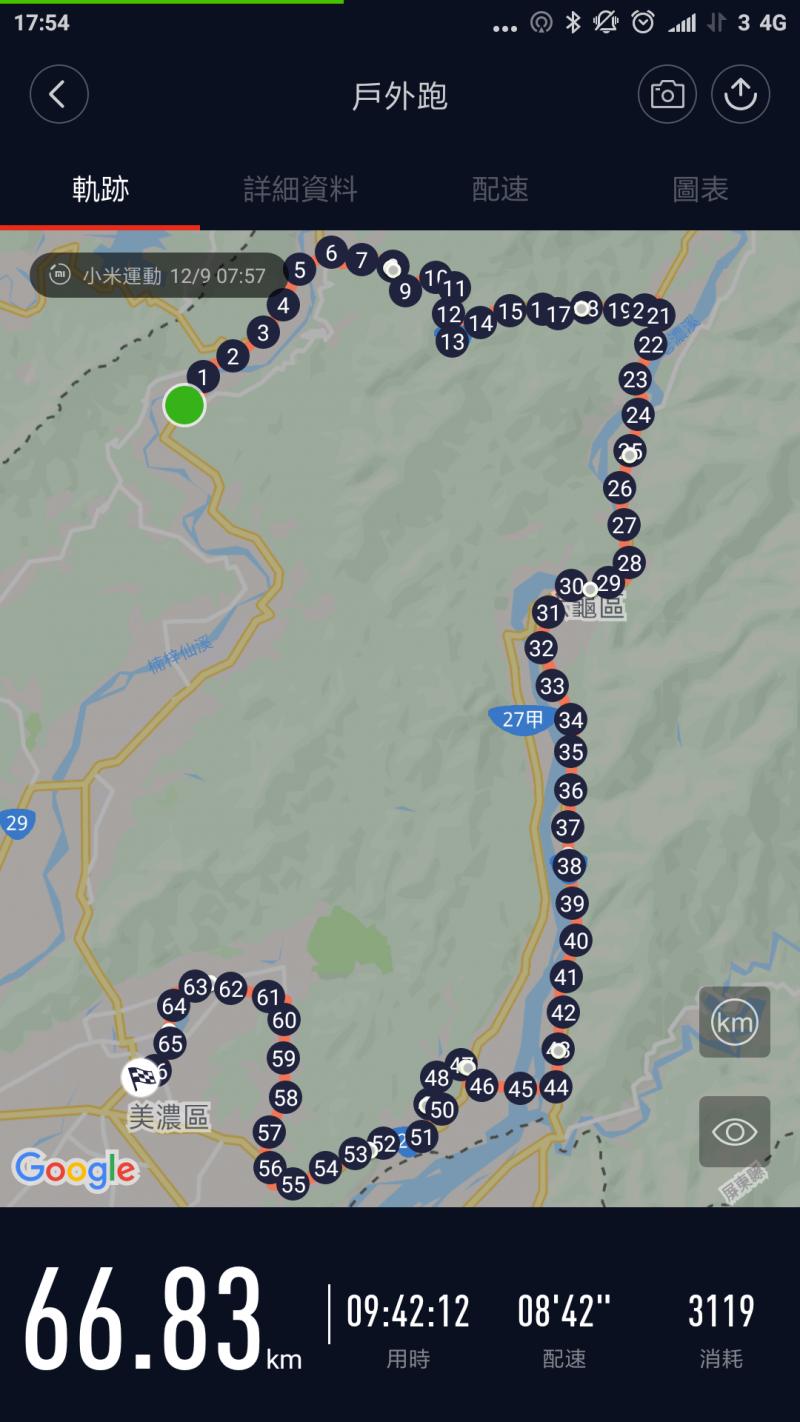Go back using the back arrow
Image resolution: width=800 pixels, height=1422 pixels.
coord(59,95)
